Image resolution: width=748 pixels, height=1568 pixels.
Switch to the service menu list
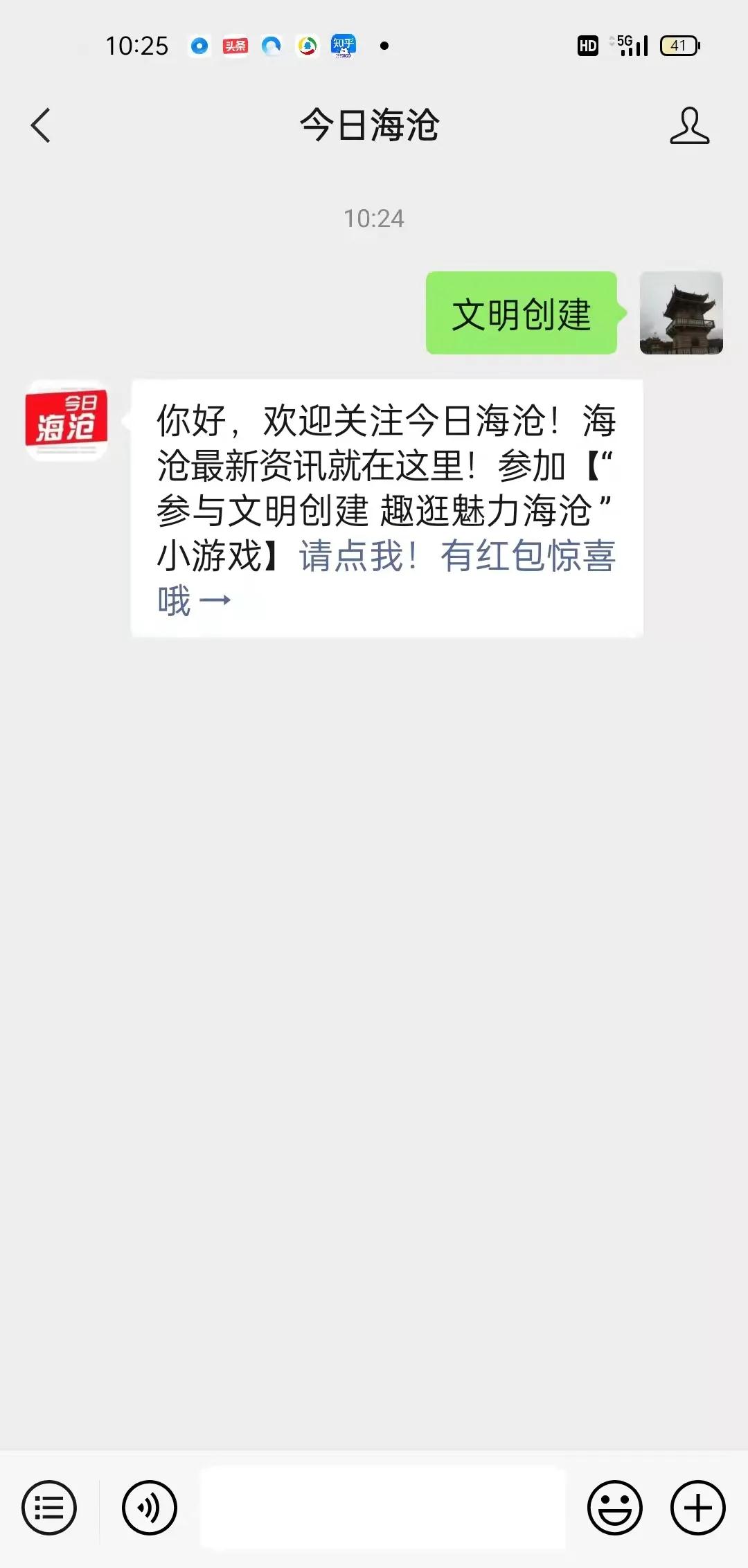point(49,1507)
